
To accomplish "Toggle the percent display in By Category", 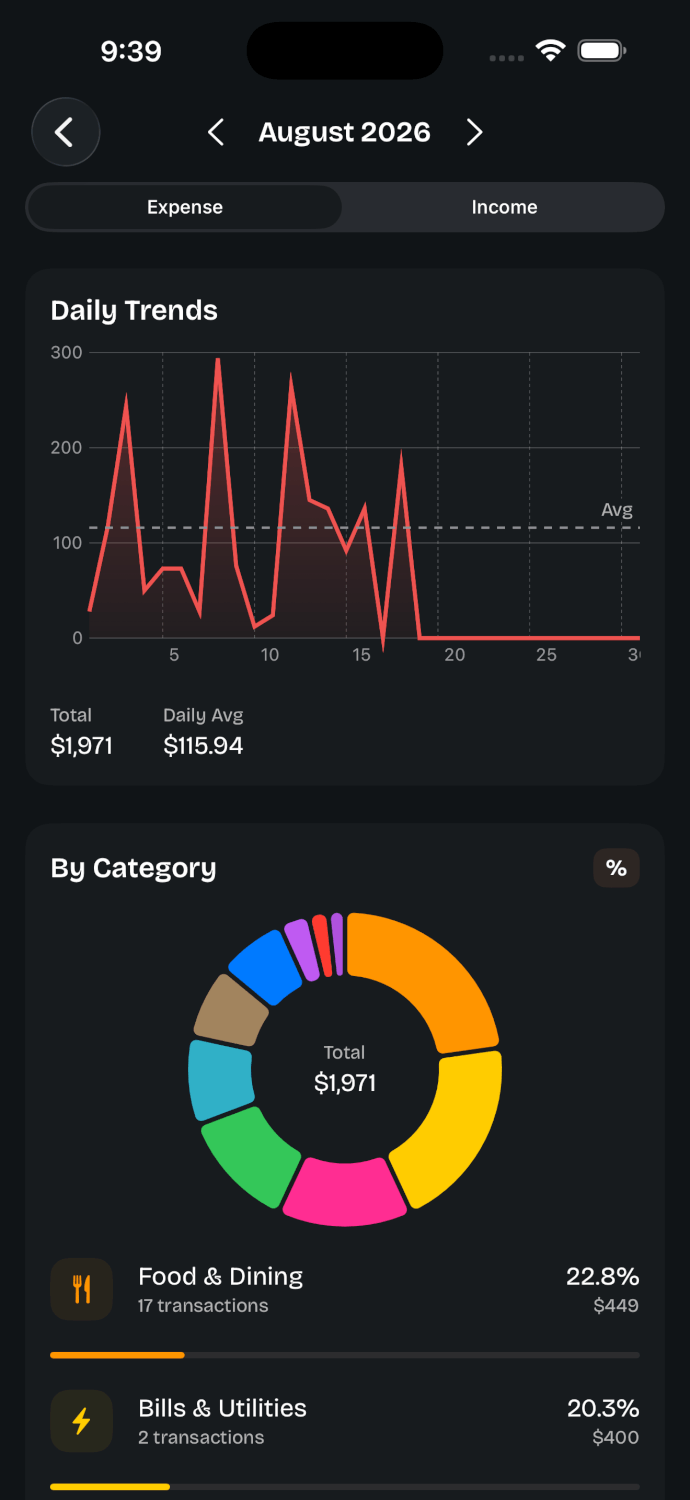I will coord(616,868).
